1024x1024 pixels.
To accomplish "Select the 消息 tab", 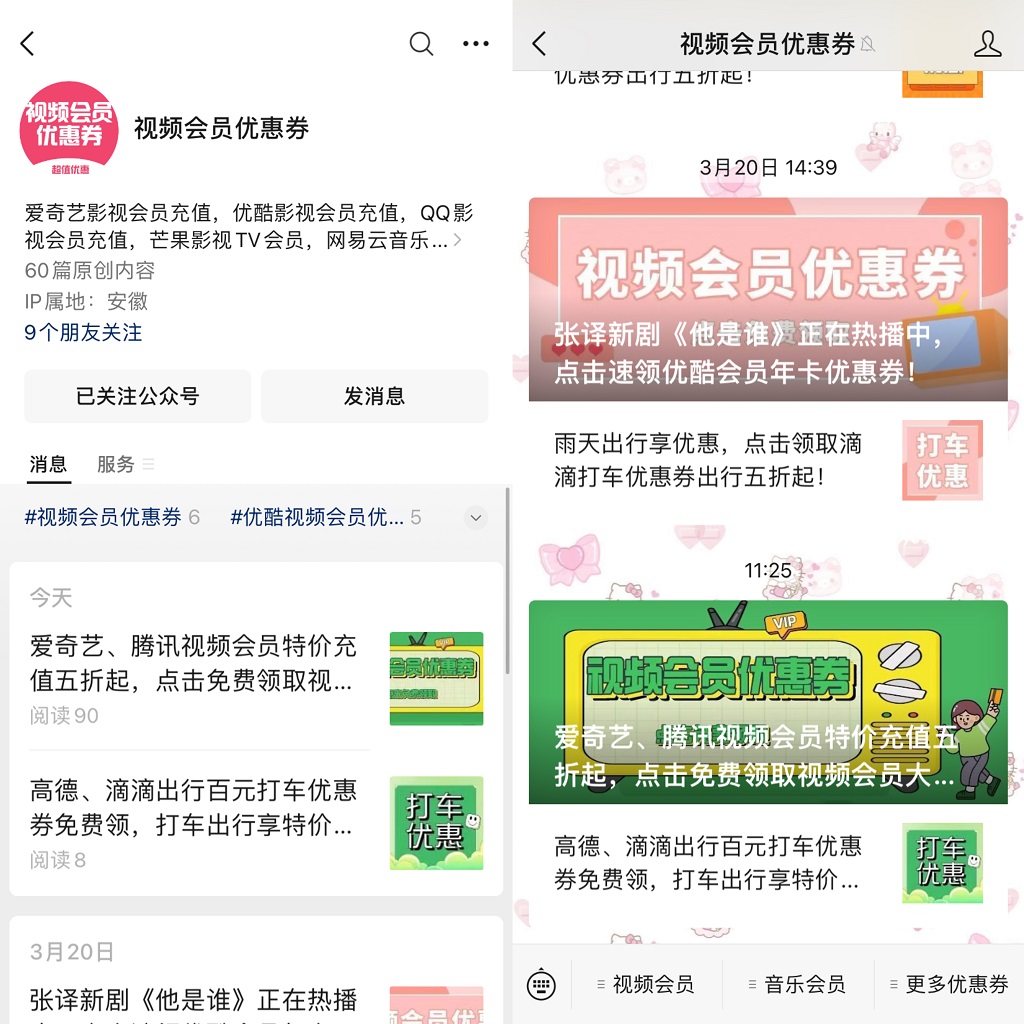I will point(48,464).
